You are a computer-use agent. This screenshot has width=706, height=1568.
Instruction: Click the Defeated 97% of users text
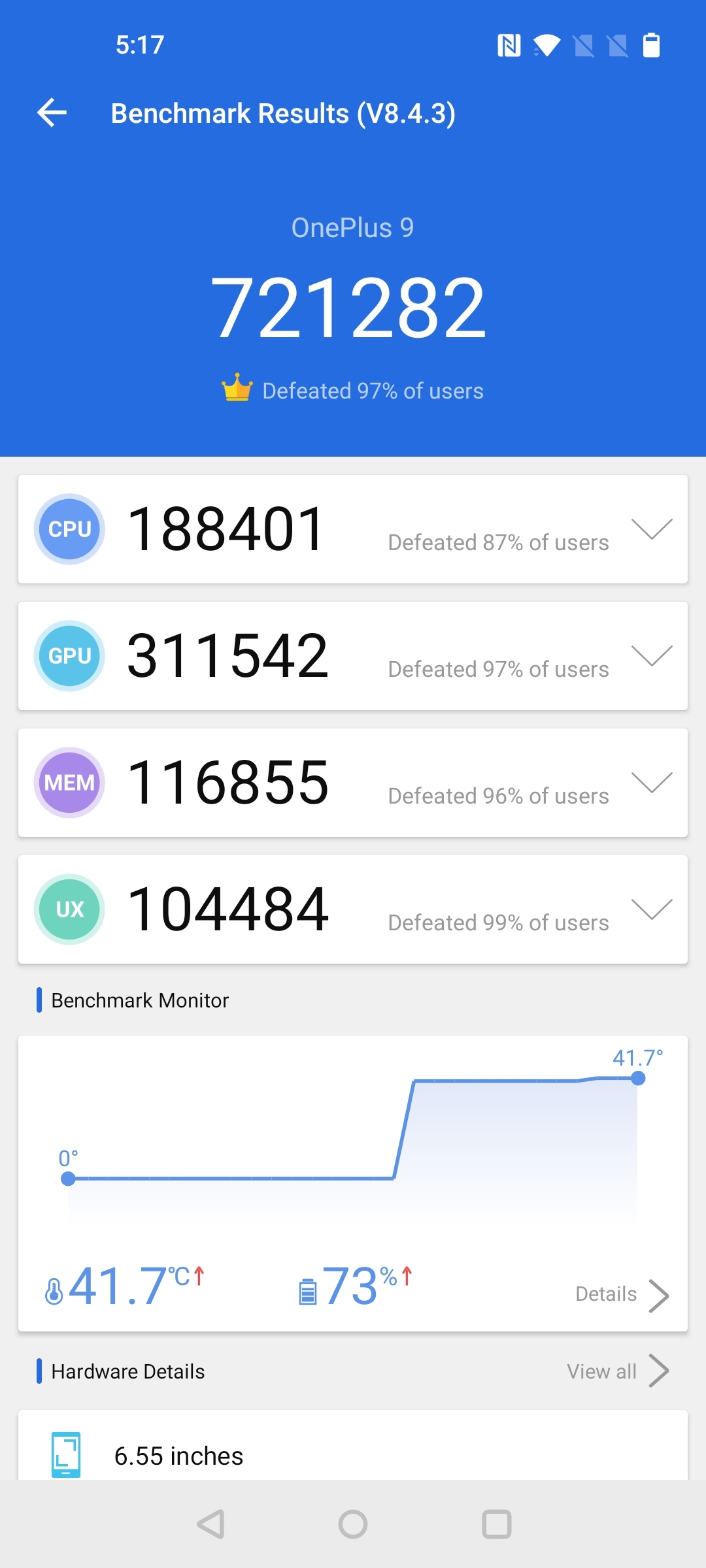(373, 390)
